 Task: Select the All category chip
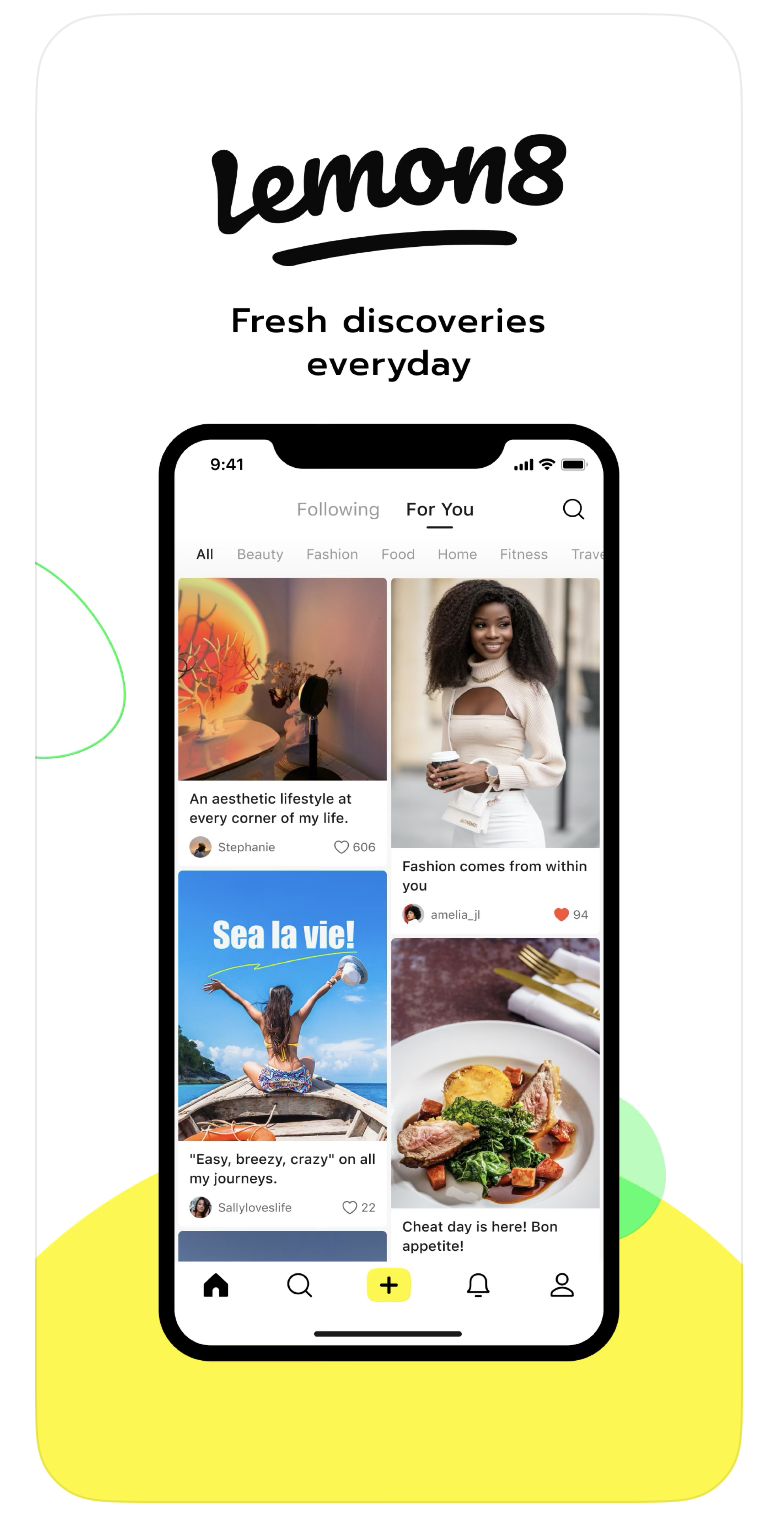coord(204,554)
